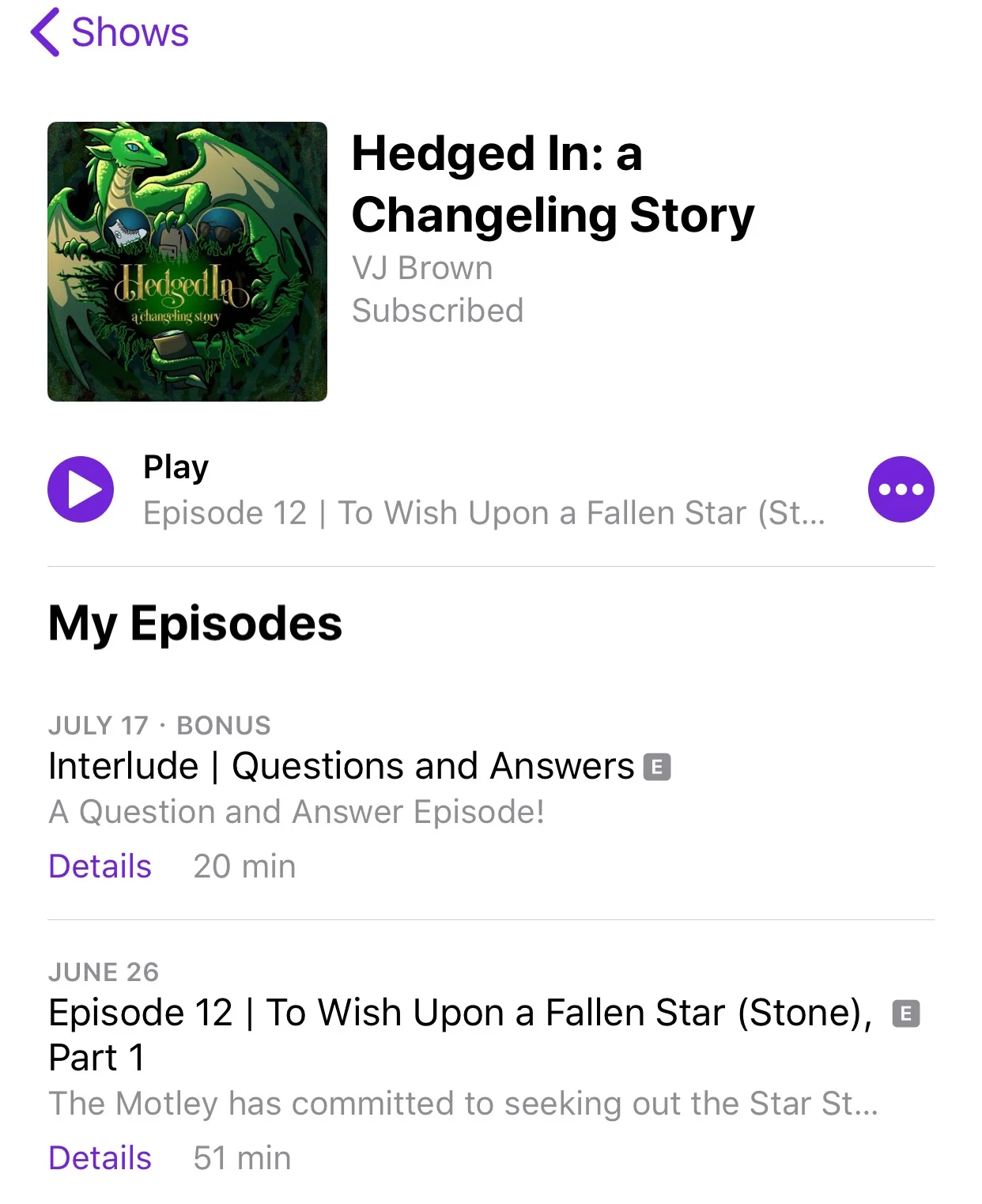View Details for the Interlude bonus episode

coord(100,866)
